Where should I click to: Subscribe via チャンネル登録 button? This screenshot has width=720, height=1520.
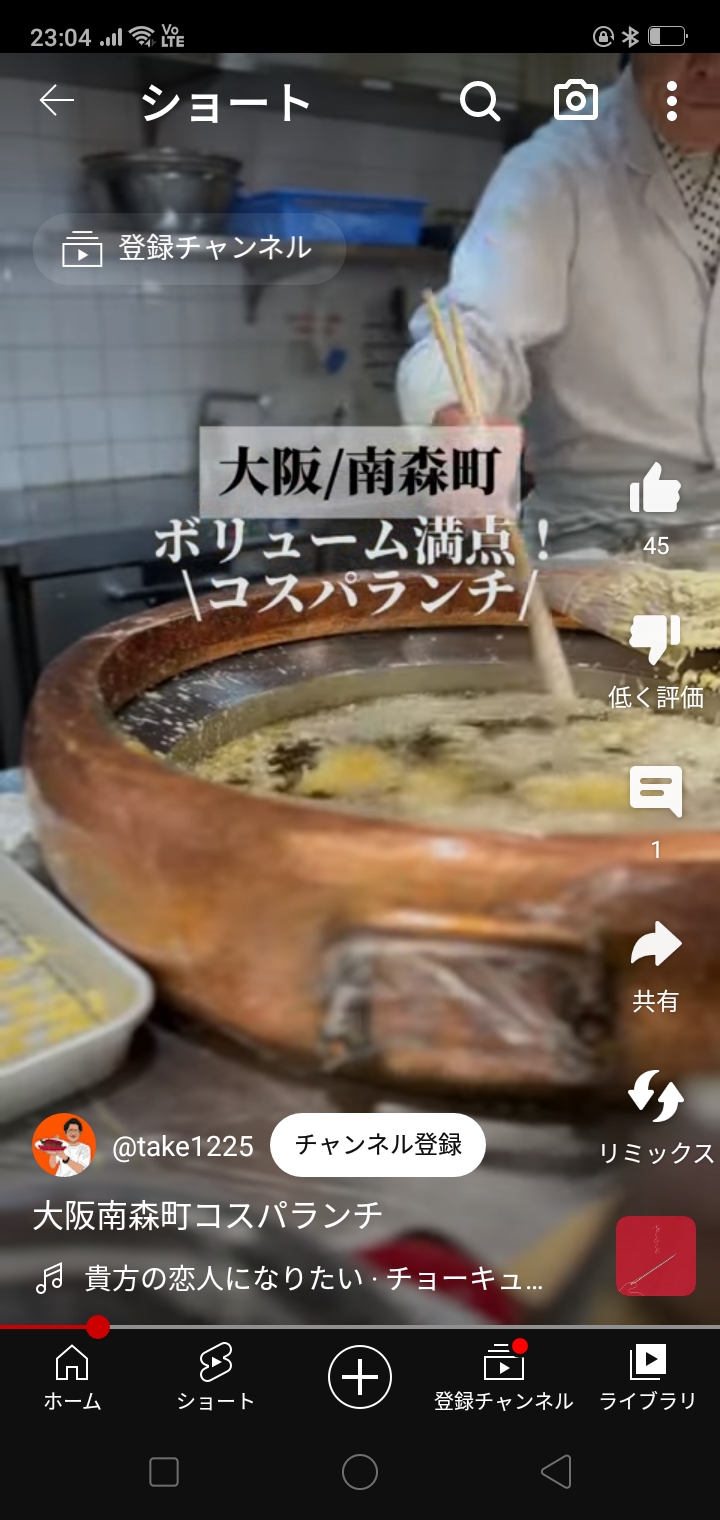click(378, 1145)
